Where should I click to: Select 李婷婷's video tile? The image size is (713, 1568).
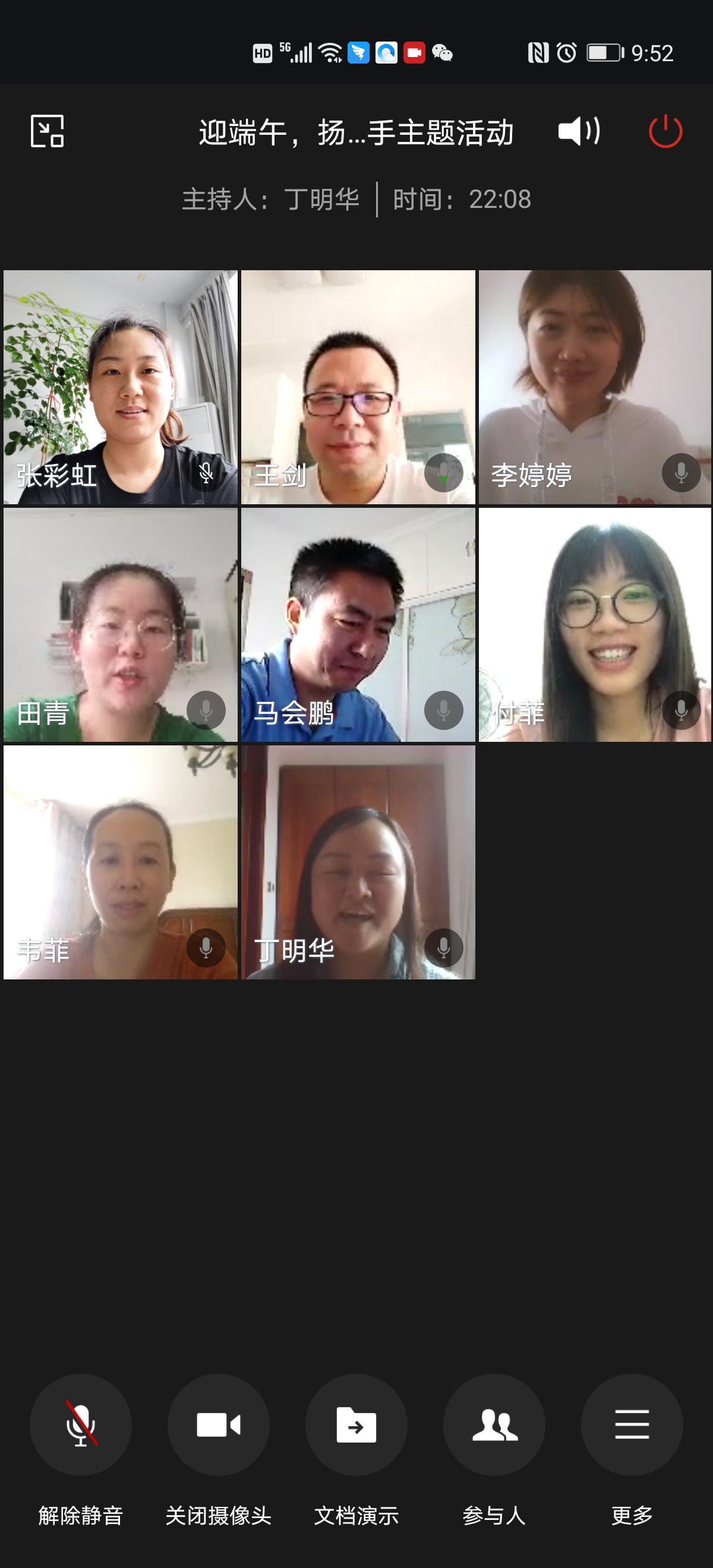point(595,387)
